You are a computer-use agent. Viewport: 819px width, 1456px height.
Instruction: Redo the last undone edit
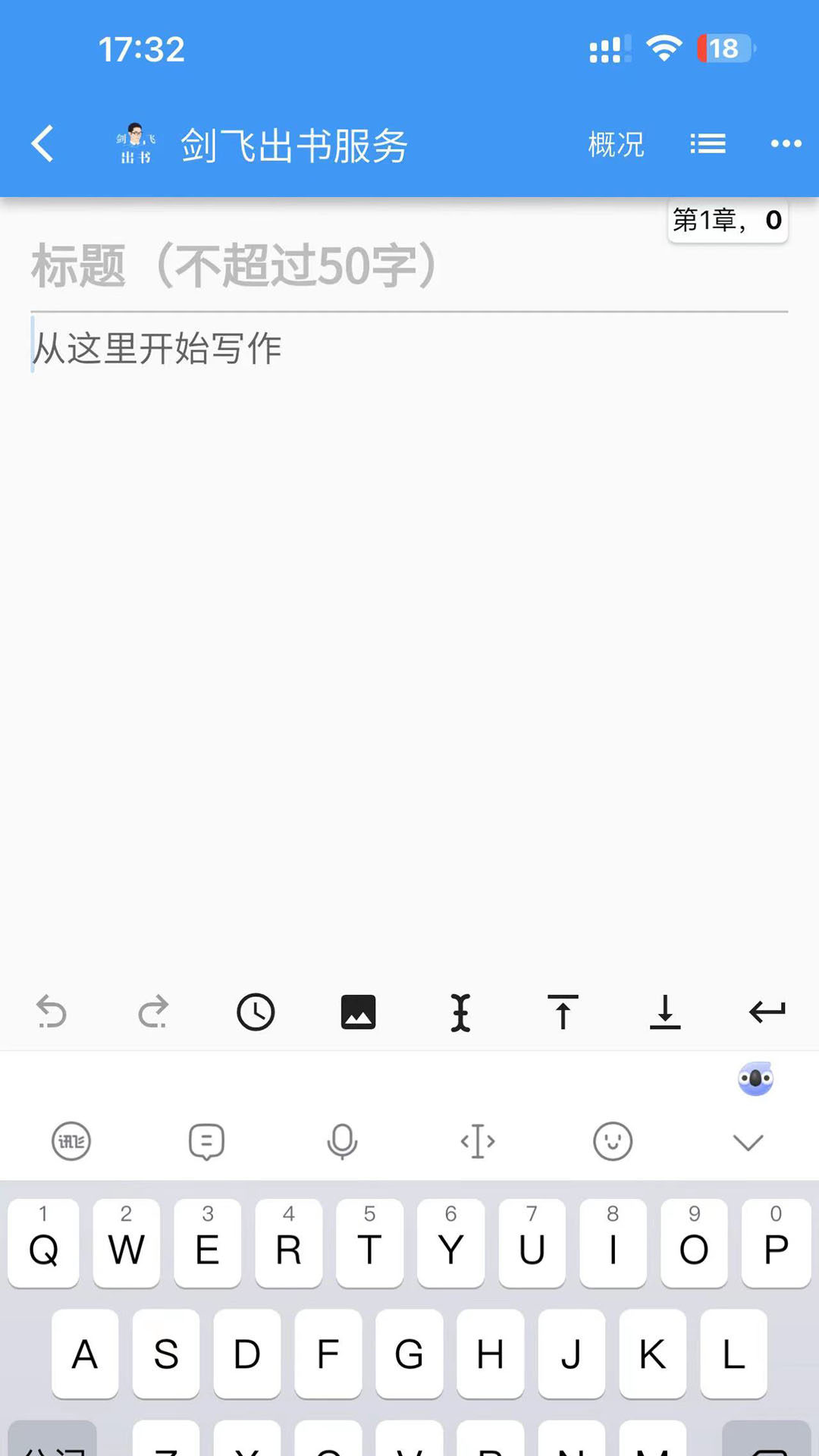click(153, 1012)
